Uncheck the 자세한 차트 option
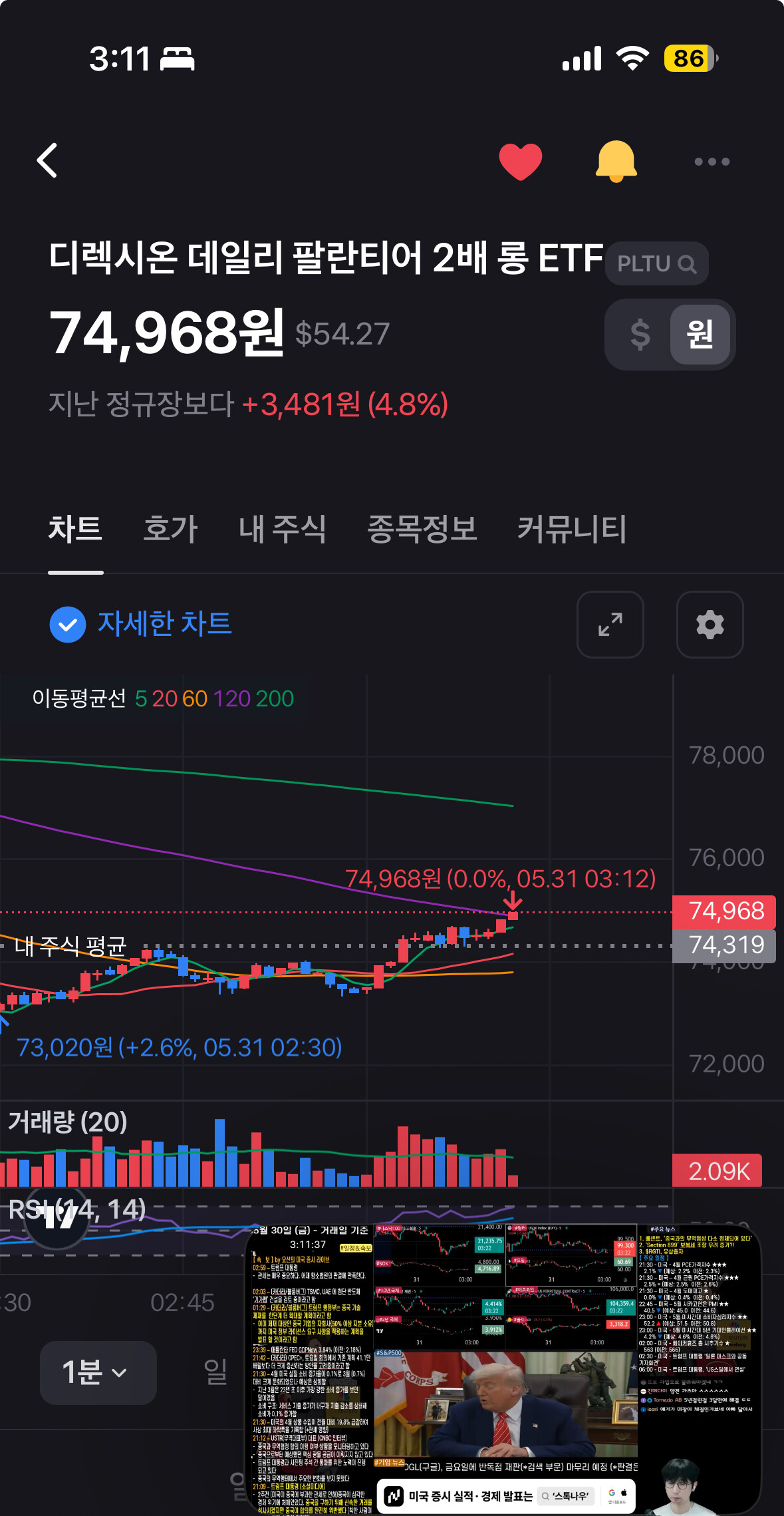Screen dimensions: 784x1516 coord(141,624)
